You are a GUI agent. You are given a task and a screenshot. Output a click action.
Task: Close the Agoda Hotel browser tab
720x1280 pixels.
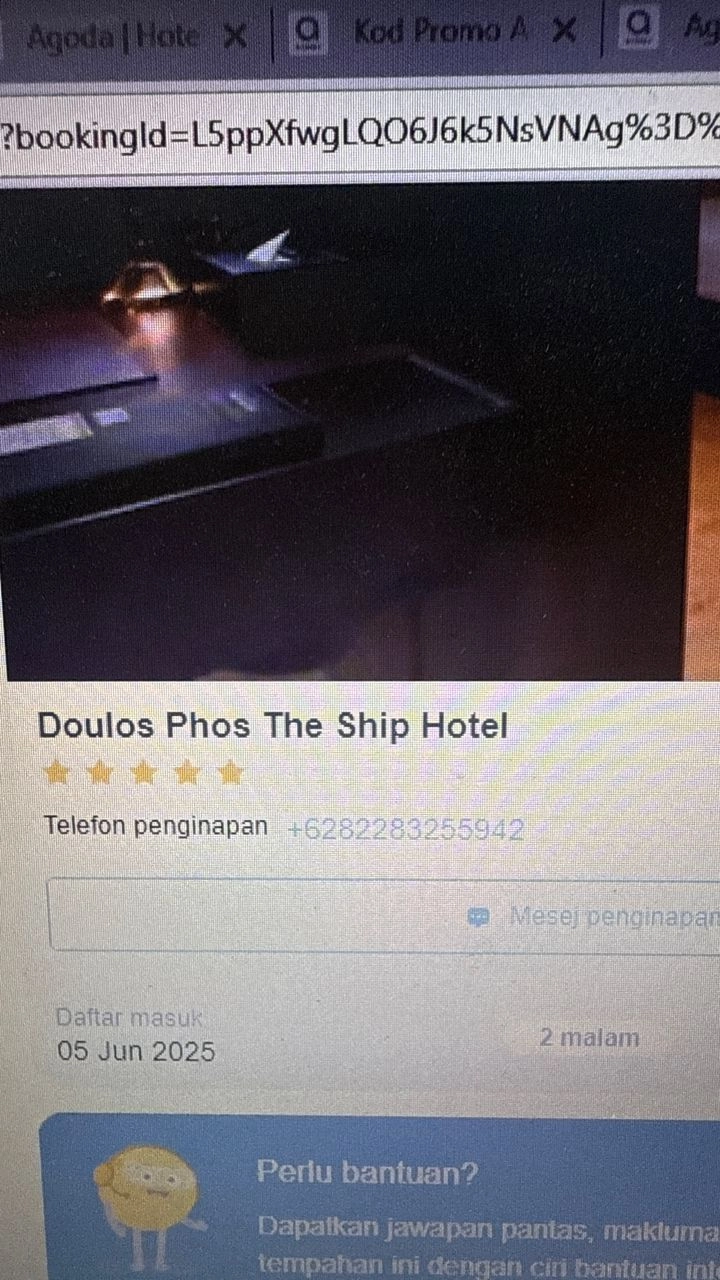[x=234, y=38]
